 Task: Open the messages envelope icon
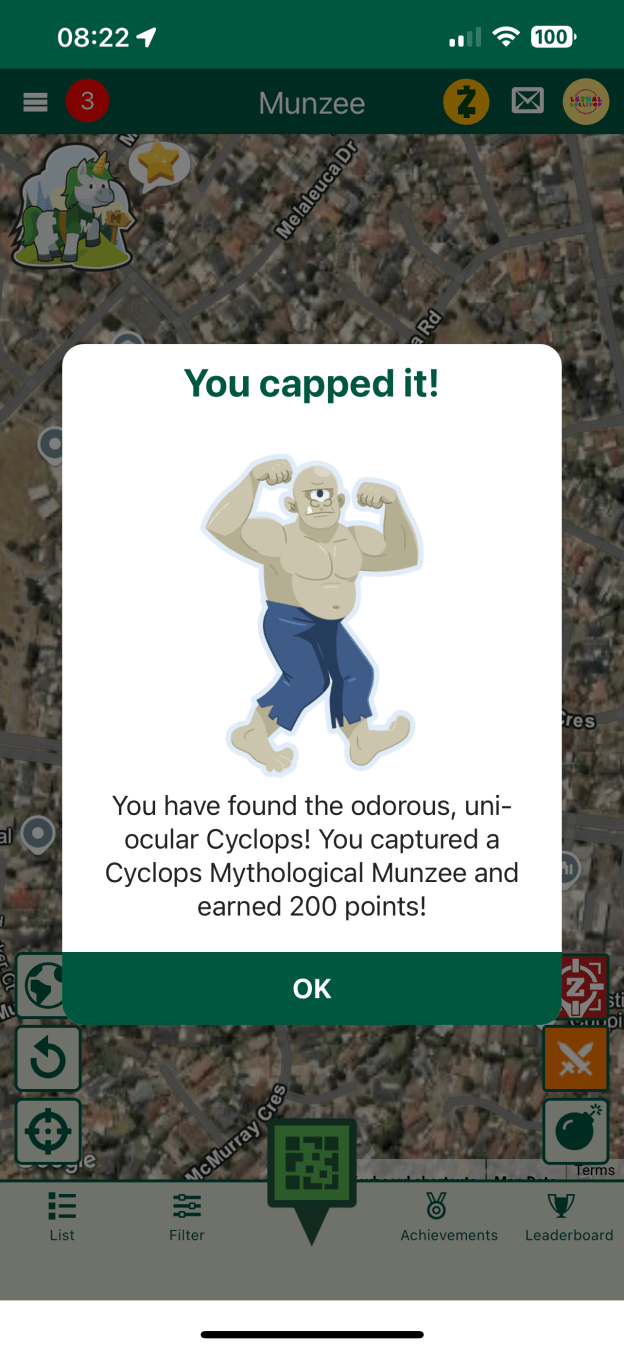tap(527, 102)
